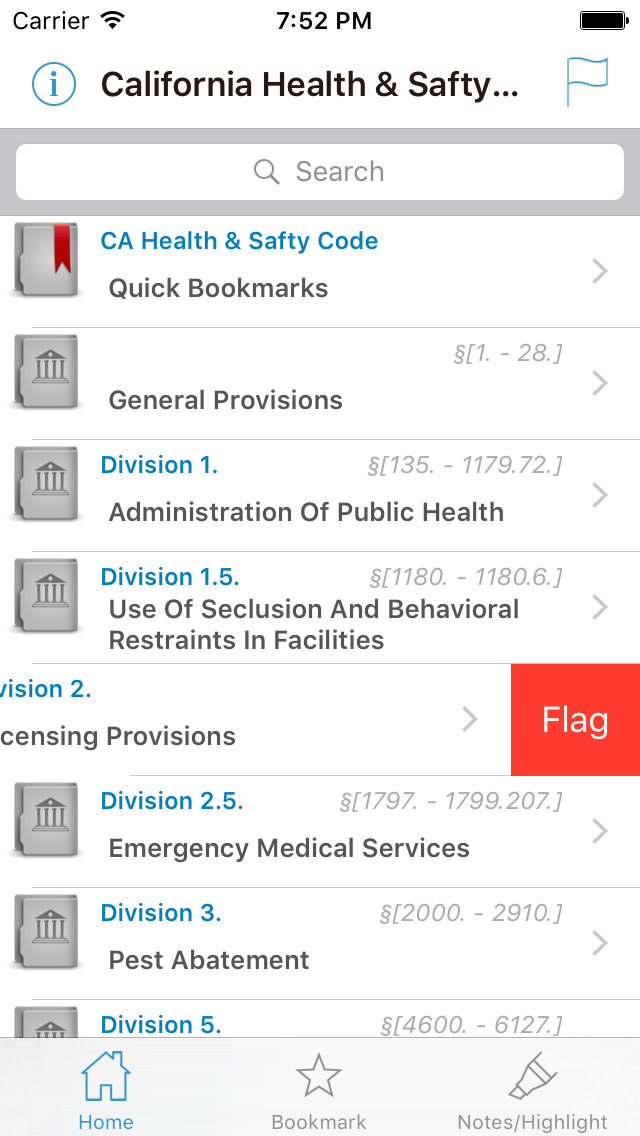Tap the red Flag button
This screenshot has height=1136, width=640.
pos(575,720)
